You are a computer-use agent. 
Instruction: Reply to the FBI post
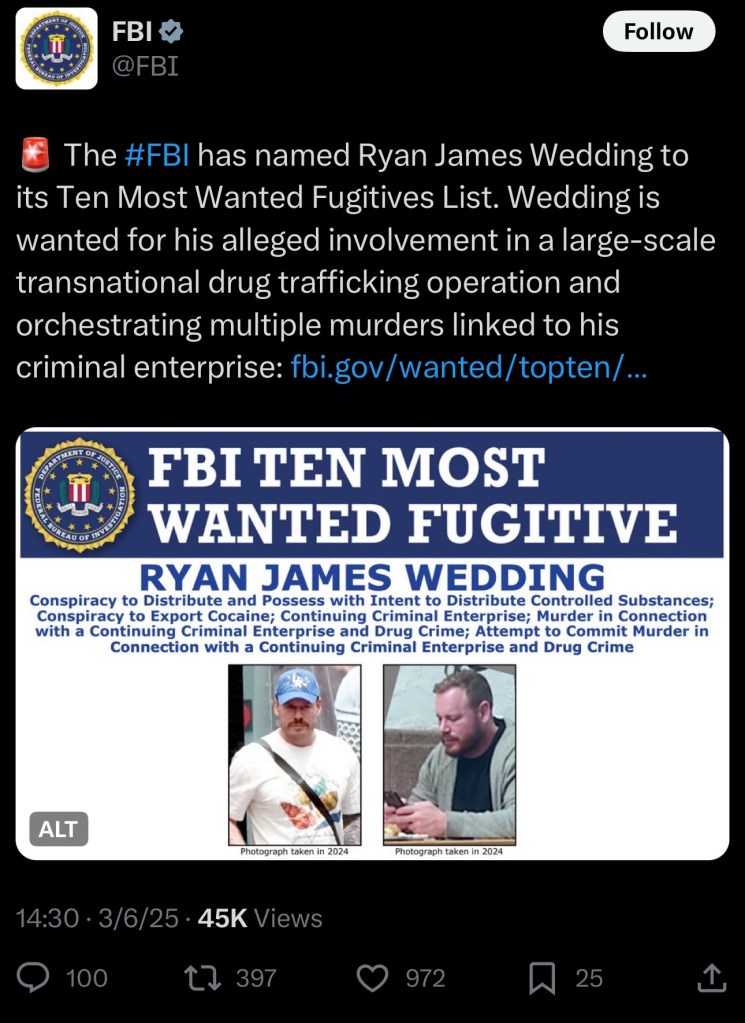click(35, 977)
